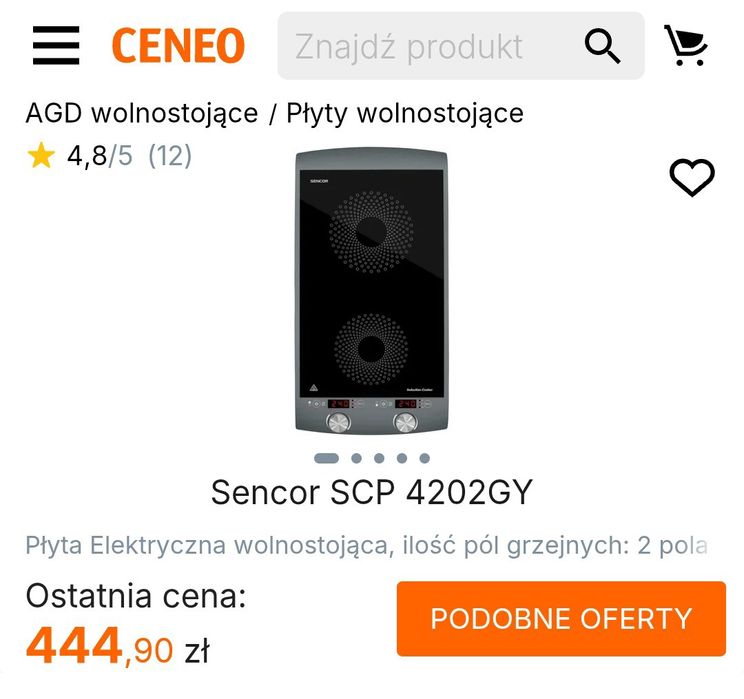Open the Sencor cooktop product image

coord(372,292)
